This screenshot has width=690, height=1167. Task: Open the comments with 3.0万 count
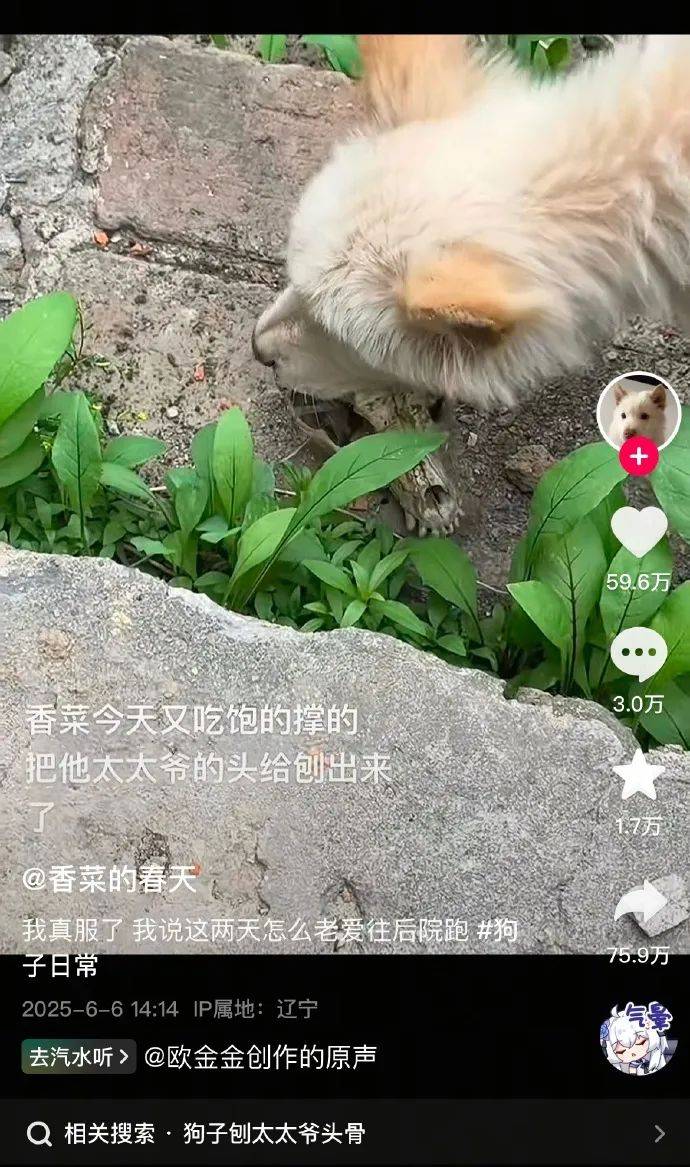[638, 656]
